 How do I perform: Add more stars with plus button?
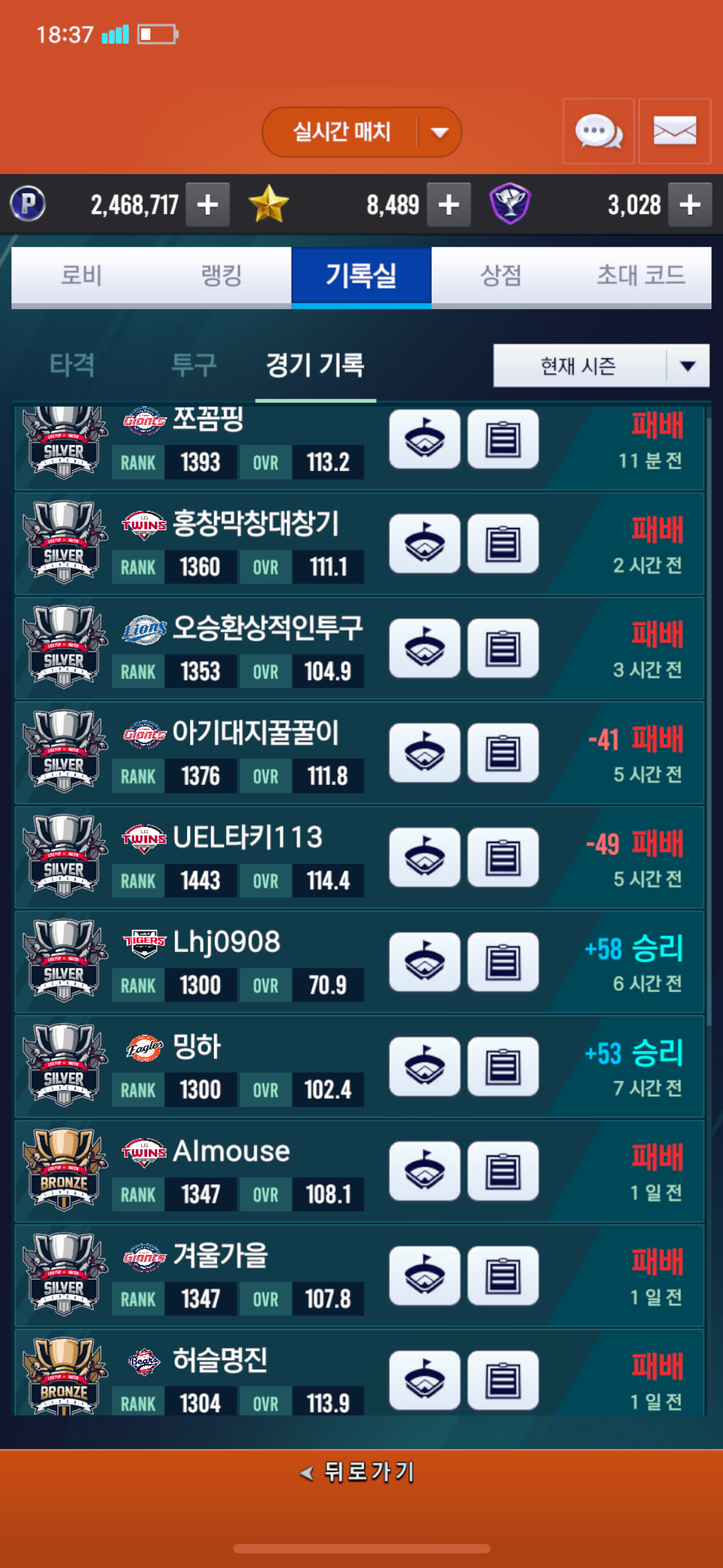tap(448, 205)
